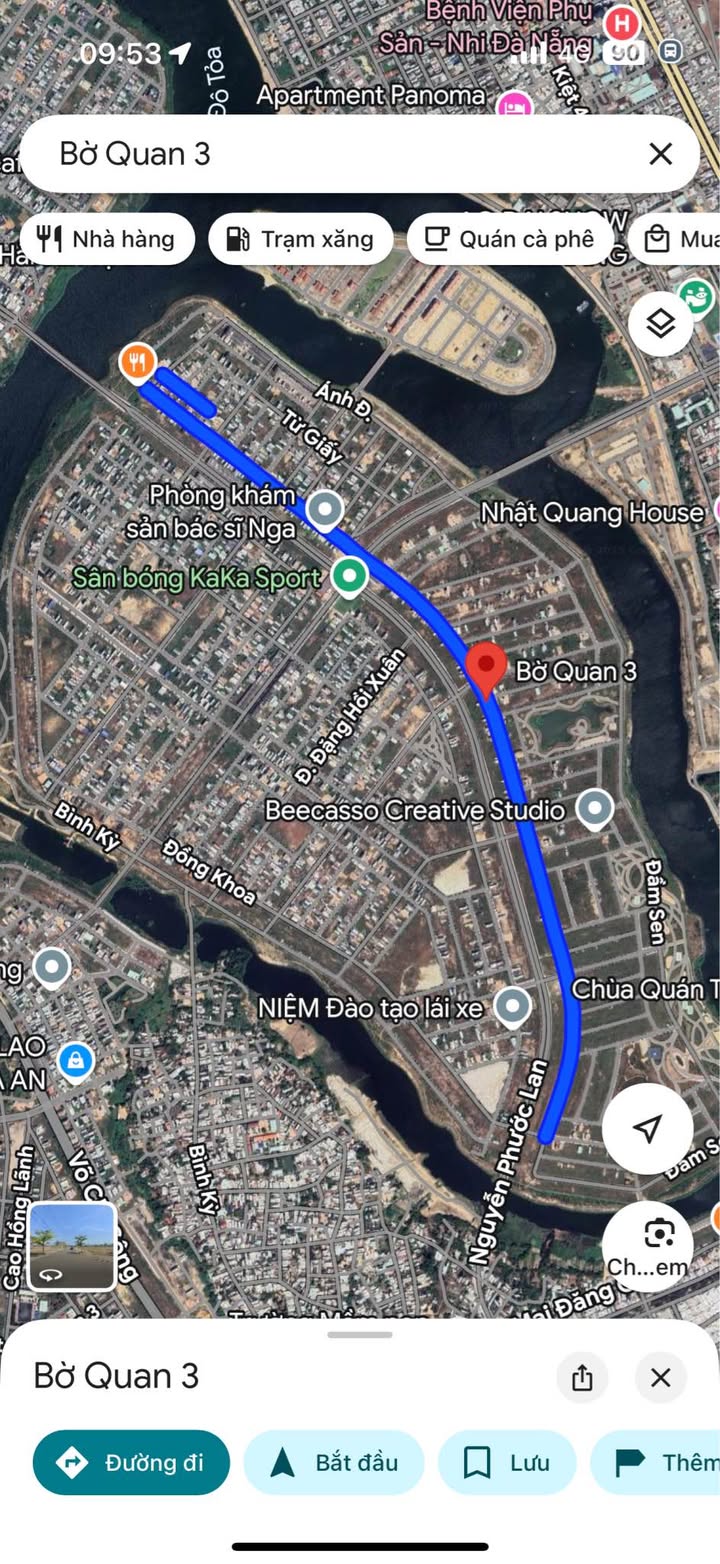
Task: Open the Street View thumbnail
Action: click(x=72, y=1247)
